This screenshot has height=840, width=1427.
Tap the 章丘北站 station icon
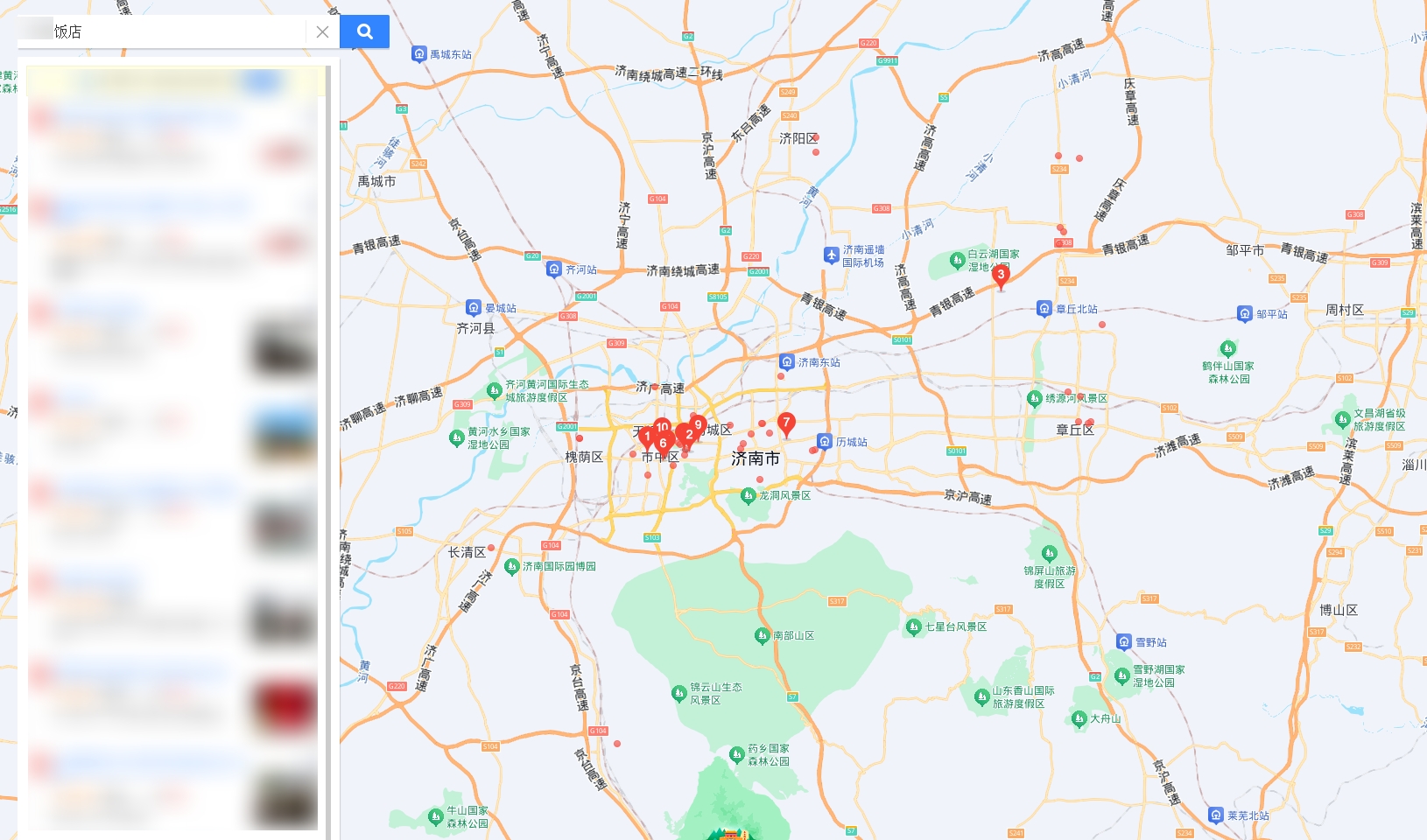click(x=1044, y=308)
